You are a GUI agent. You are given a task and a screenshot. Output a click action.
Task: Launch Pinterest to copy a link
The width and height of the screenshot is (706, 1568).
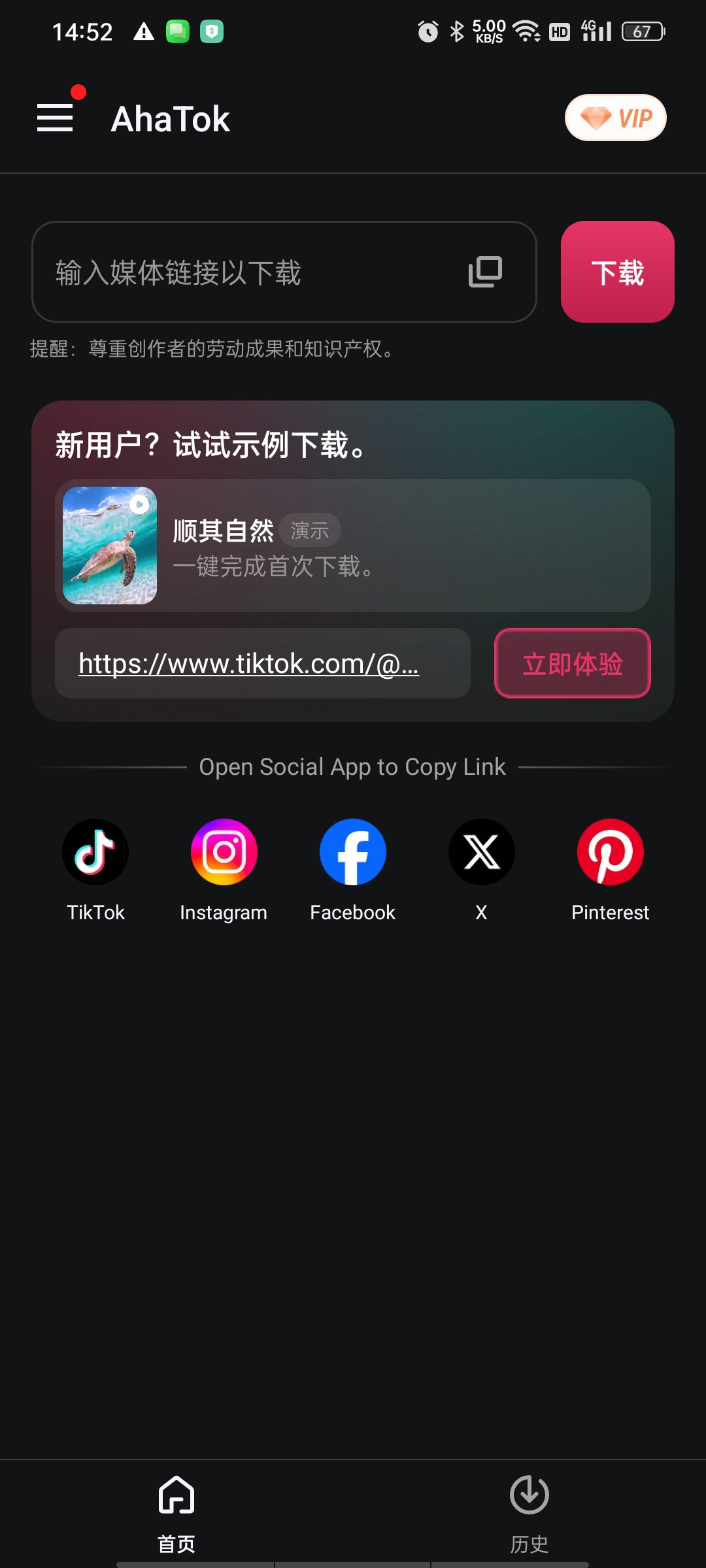[611, 870]
